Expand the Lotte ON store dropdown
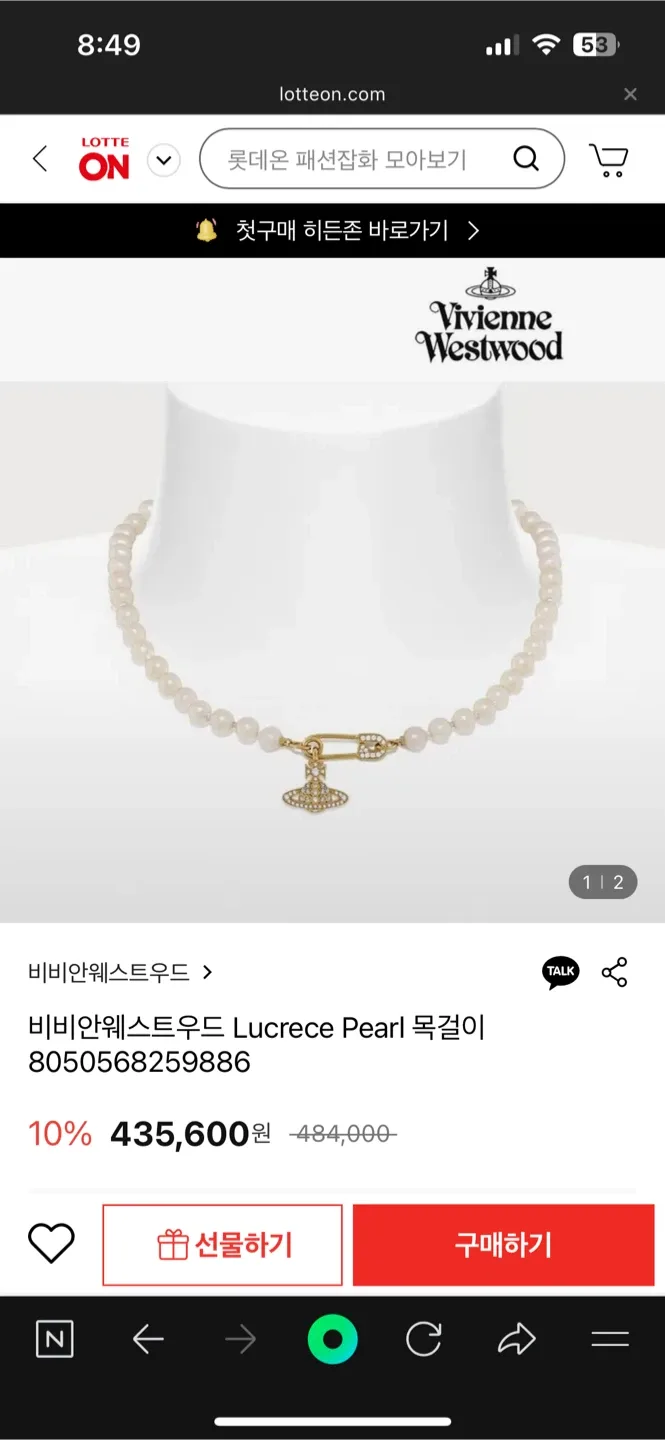 click(163, 159)
